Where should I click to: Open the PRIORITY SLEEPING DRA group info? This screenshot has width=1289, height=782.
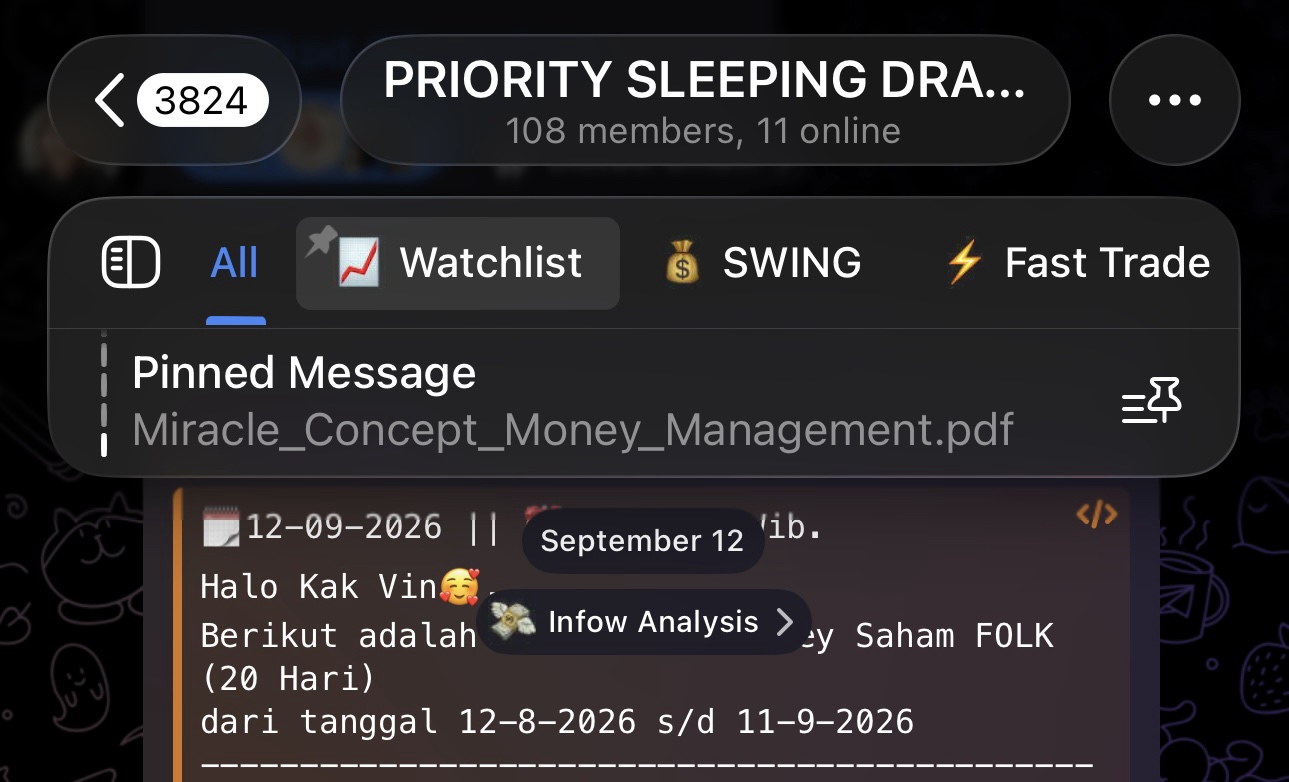tap(705, 100)
